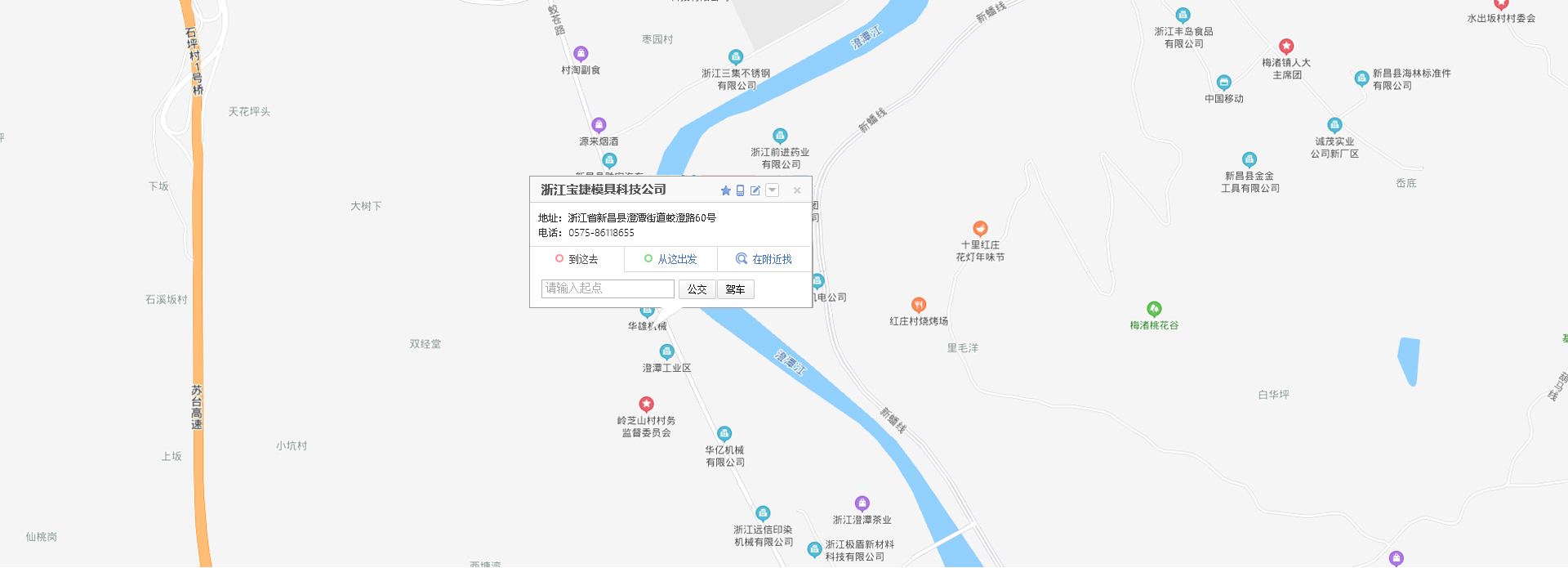Viewport: 1568px width, 568px height.
Task: Focus the 请输入起点 input field
Action: pyautogui.click(x=608, y=288)
